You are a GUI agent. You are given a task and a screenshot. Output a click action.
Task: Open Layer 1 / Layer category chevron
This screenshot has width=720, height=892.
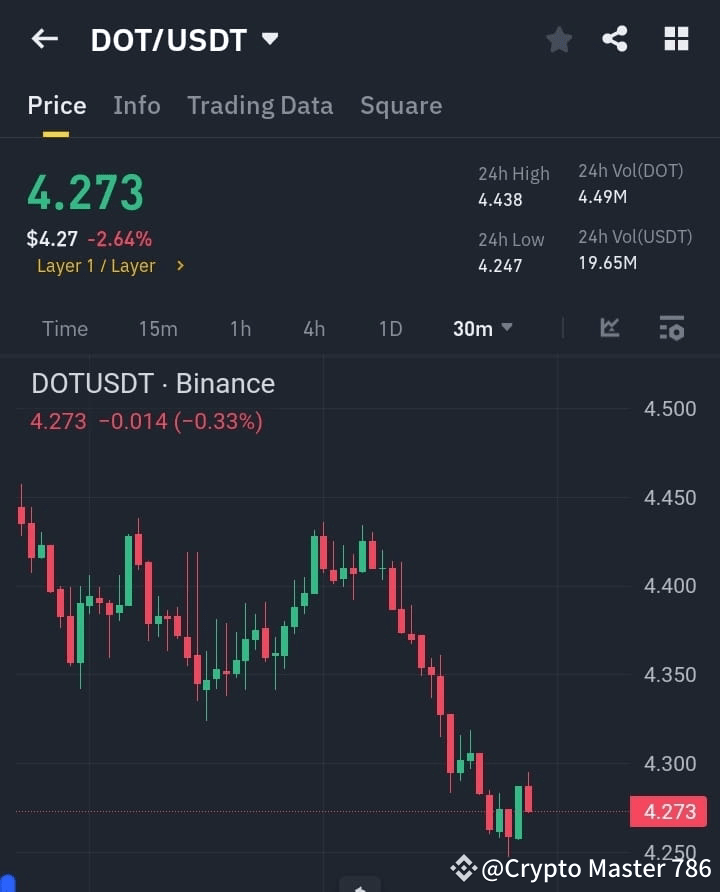tap(180, 266)
